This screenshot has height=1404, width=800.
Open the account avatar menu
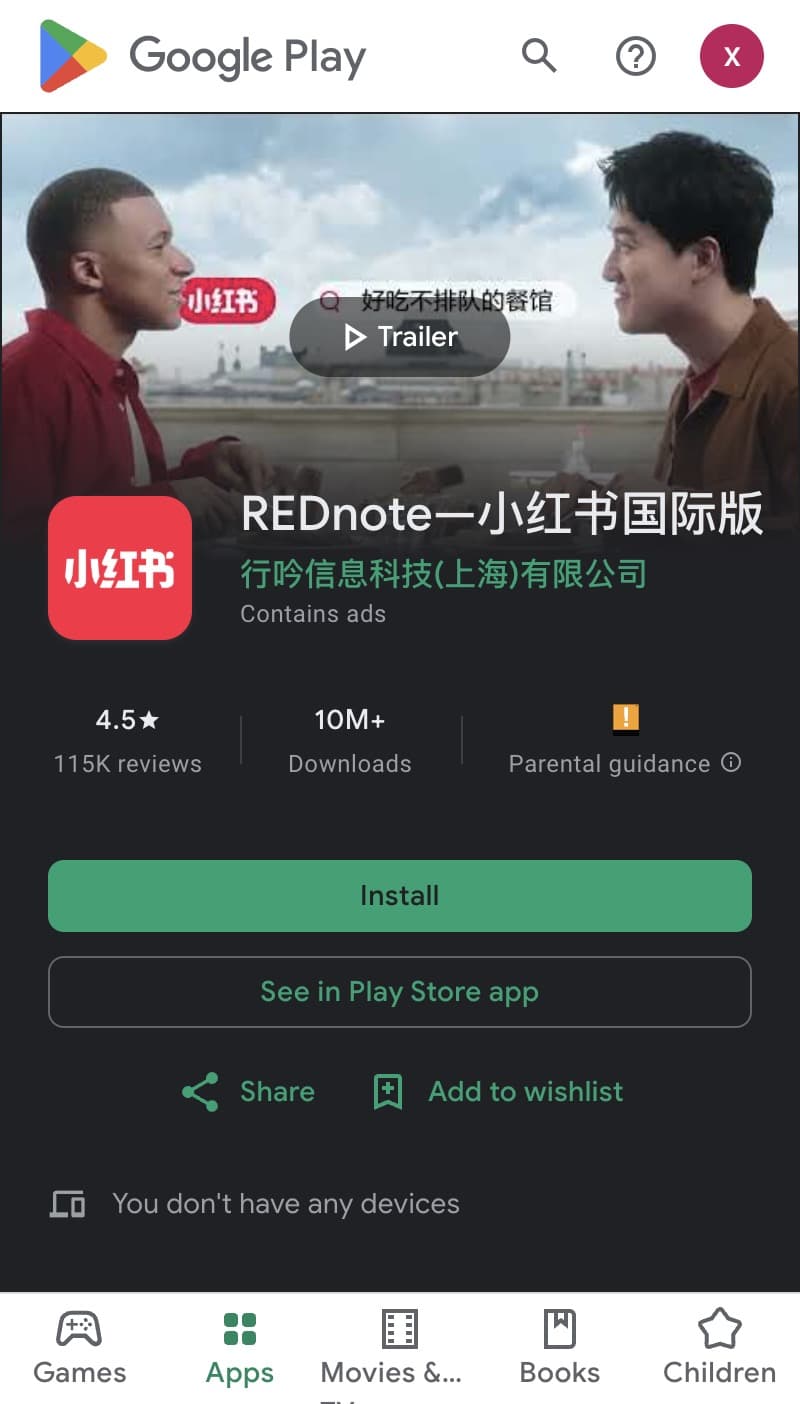coord(731,56)
